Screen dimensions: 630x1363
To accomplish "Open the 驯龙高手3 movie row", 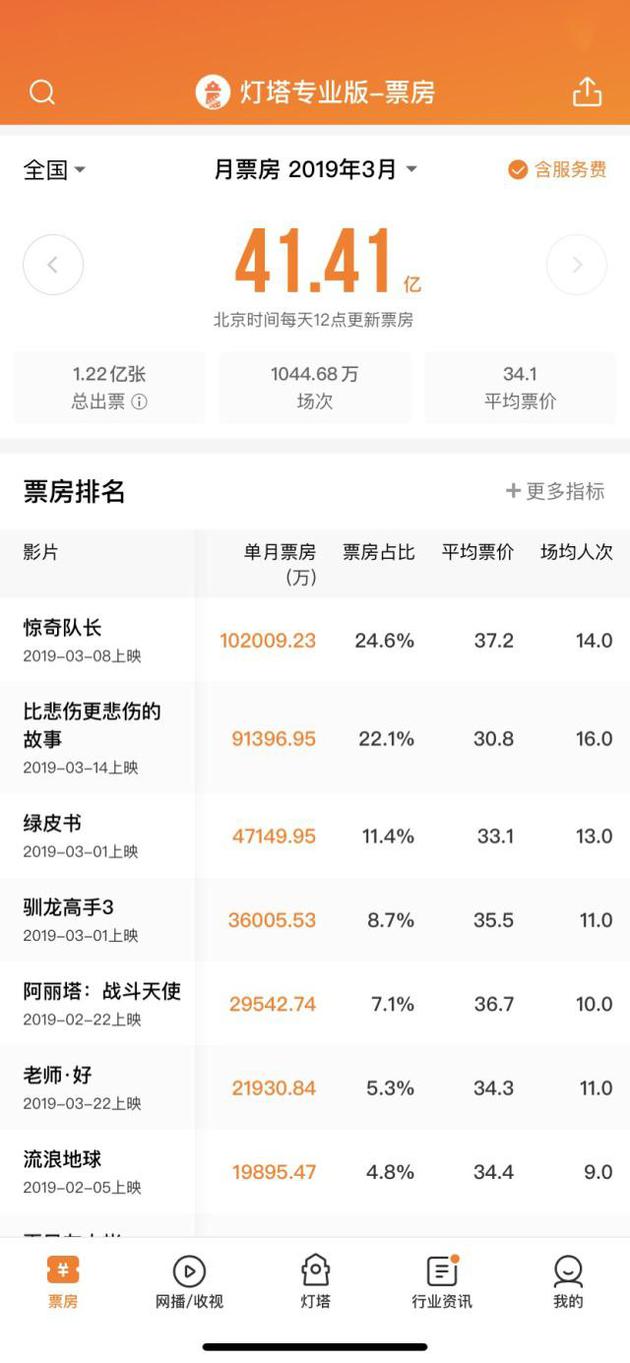I will 315,920.
